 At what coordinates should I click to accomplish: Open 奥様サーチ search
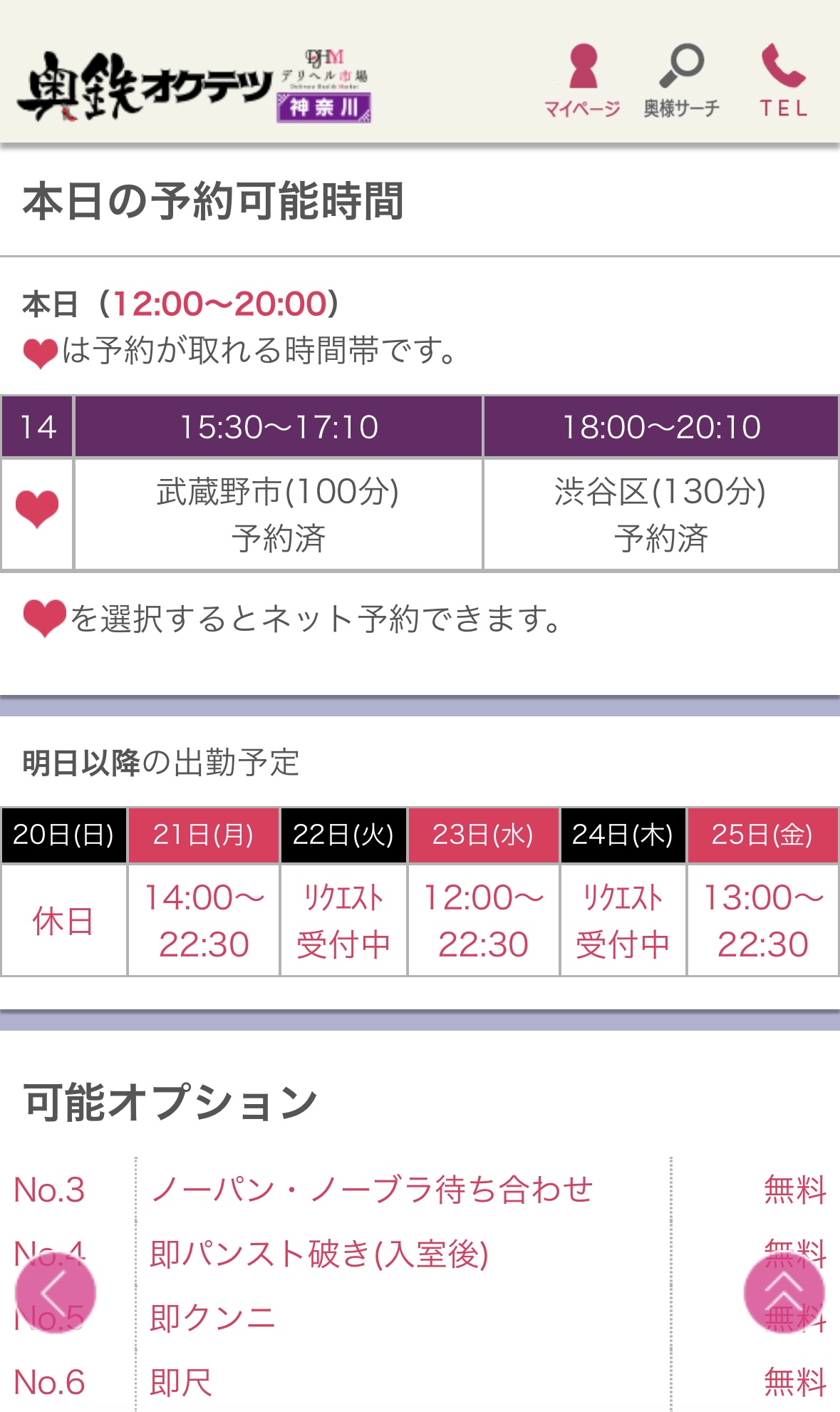(x=681, y=80)
